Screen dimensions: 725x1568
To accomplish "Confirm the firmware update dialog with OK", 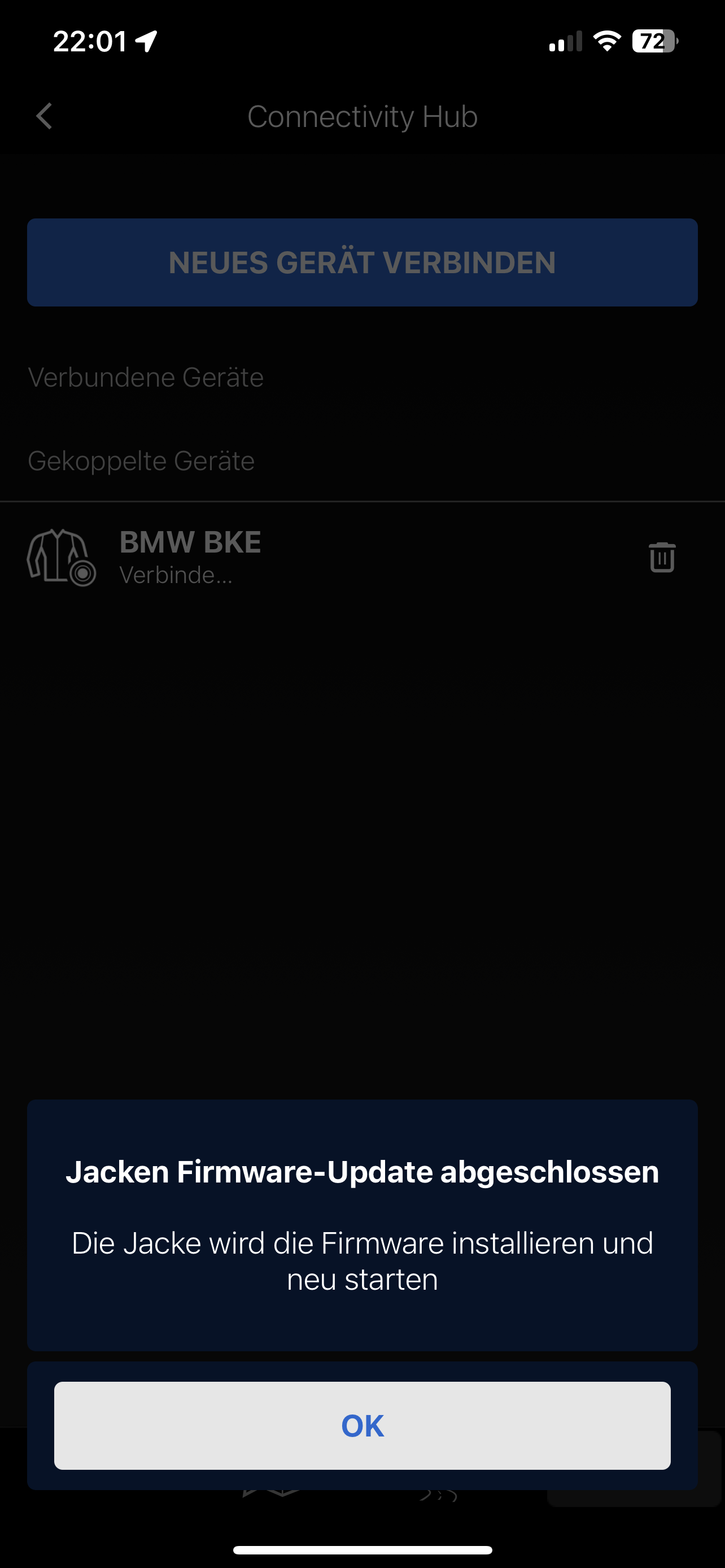I will pos(362,1425).
